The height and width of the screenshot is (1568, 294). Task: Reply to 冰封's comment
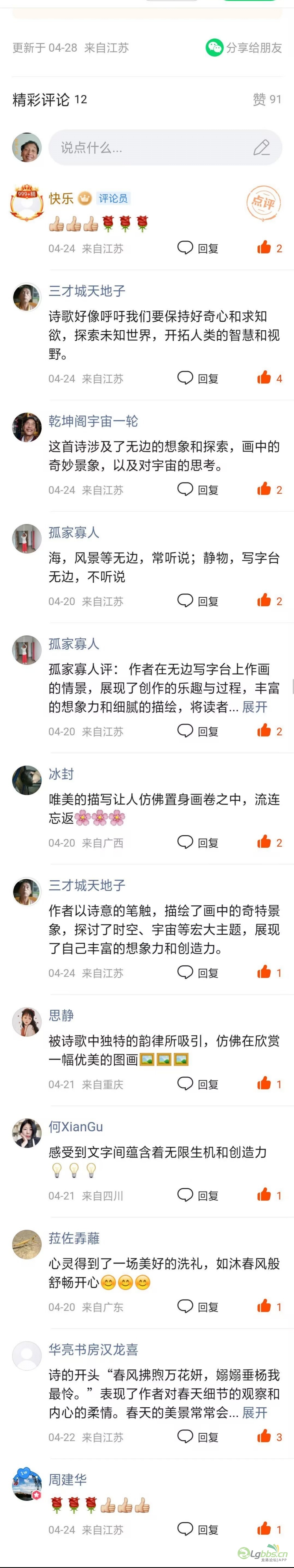pyautogui.click(x=198, y=843)
